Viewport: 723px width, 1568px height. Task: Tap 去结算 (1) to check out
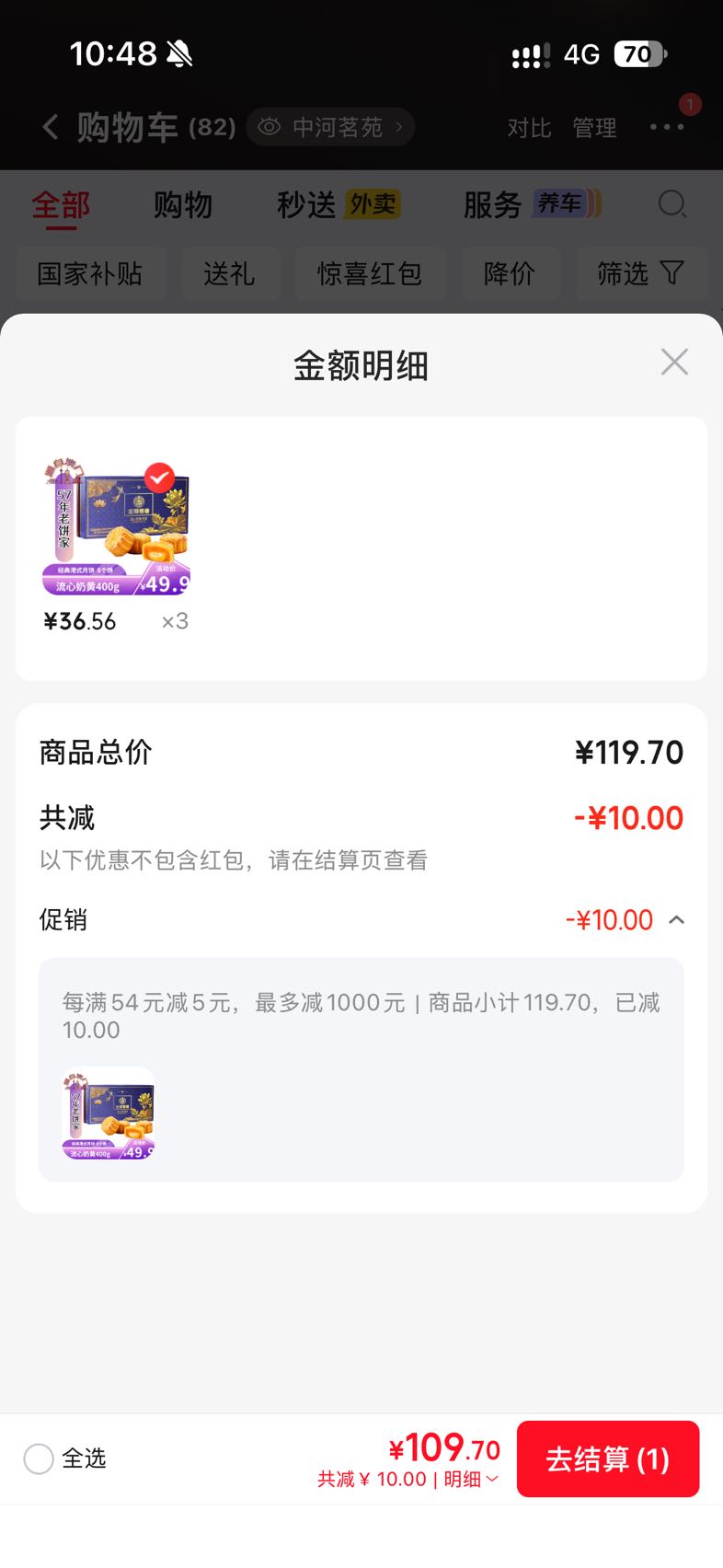point(608,1458)
